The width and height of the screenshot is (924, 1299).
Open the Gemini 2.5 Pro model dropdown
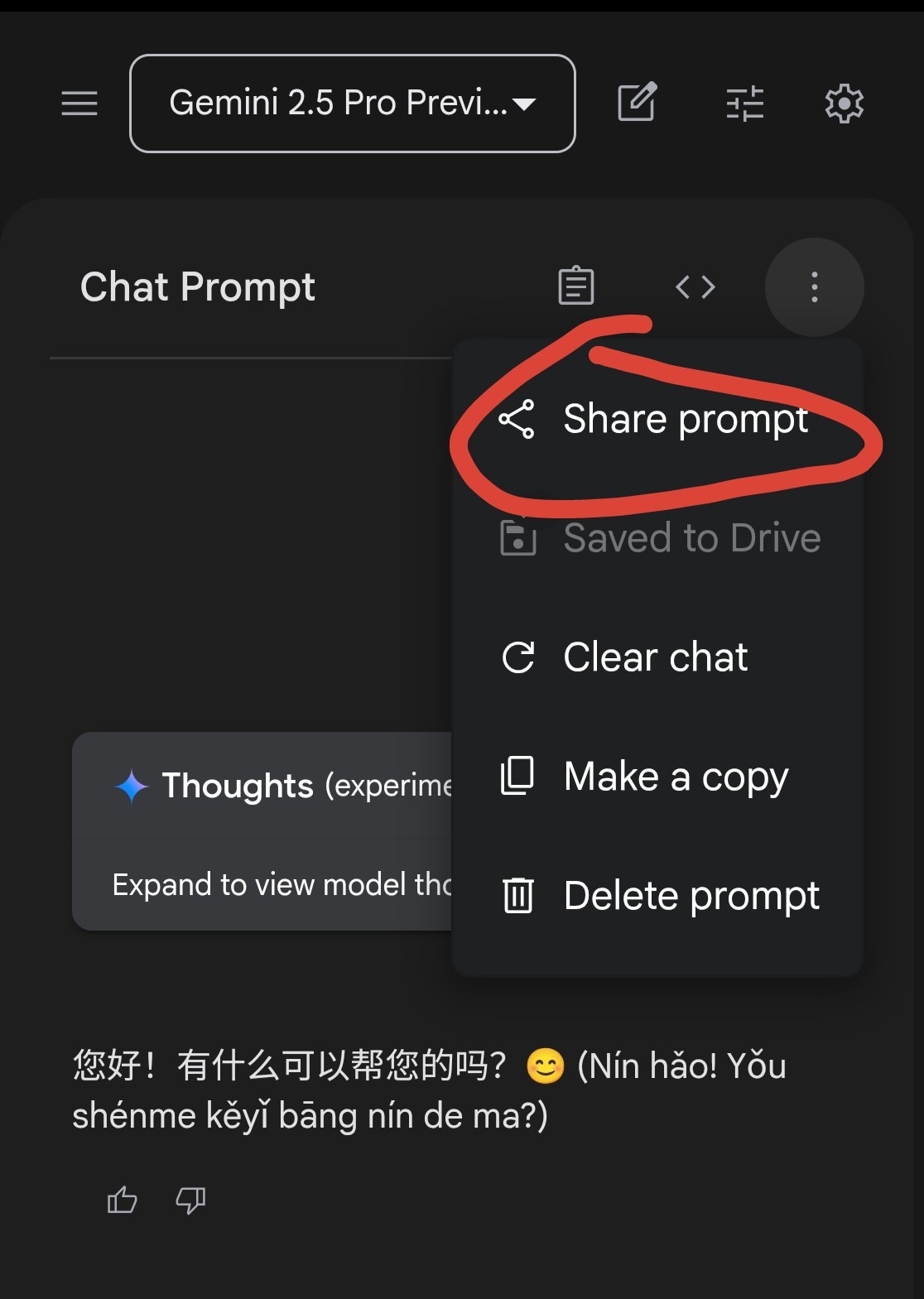(352, 103)
